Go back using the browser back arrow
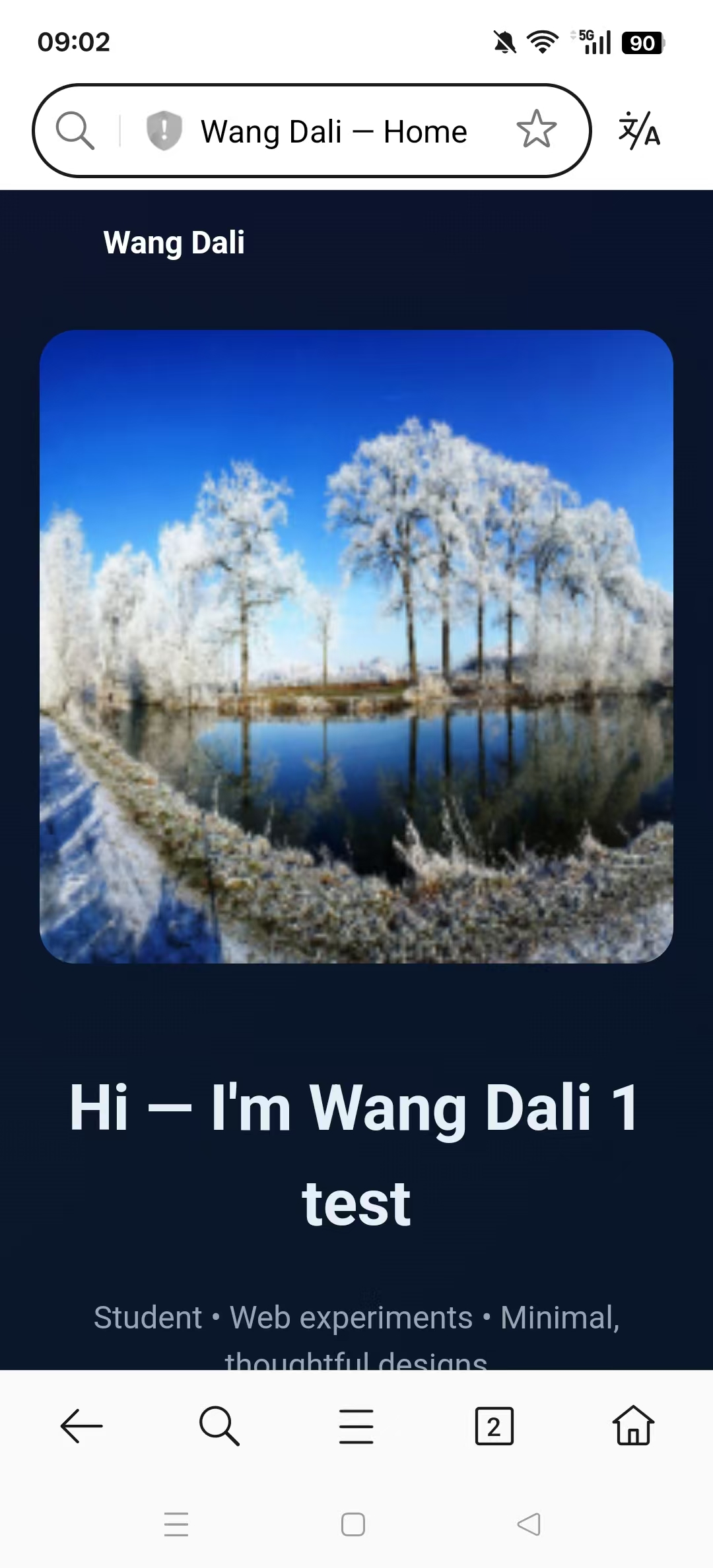Viewport: 713px width, 1568px height. coord(81,1426)
